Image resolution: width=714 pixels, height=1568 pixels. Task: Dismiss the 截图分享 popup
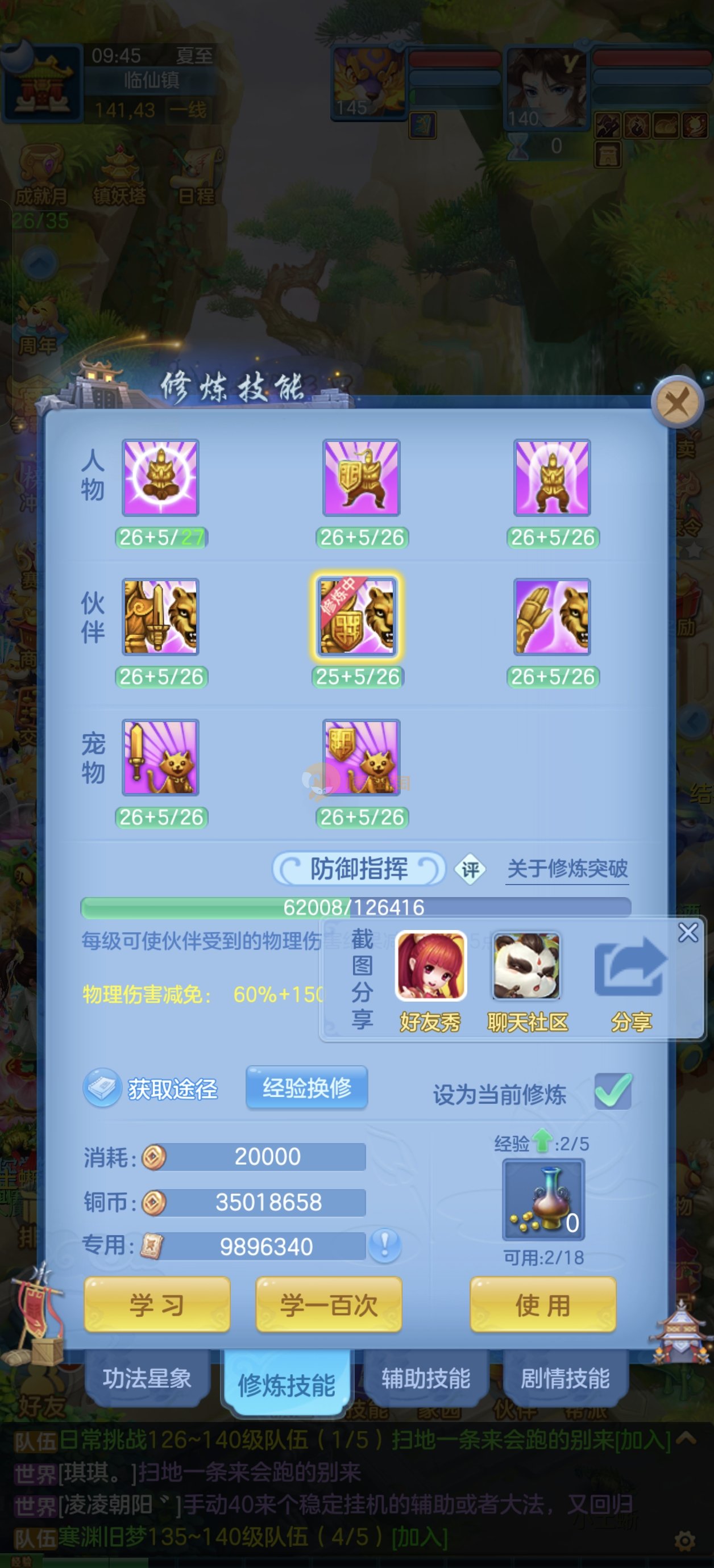click(688, 932)
